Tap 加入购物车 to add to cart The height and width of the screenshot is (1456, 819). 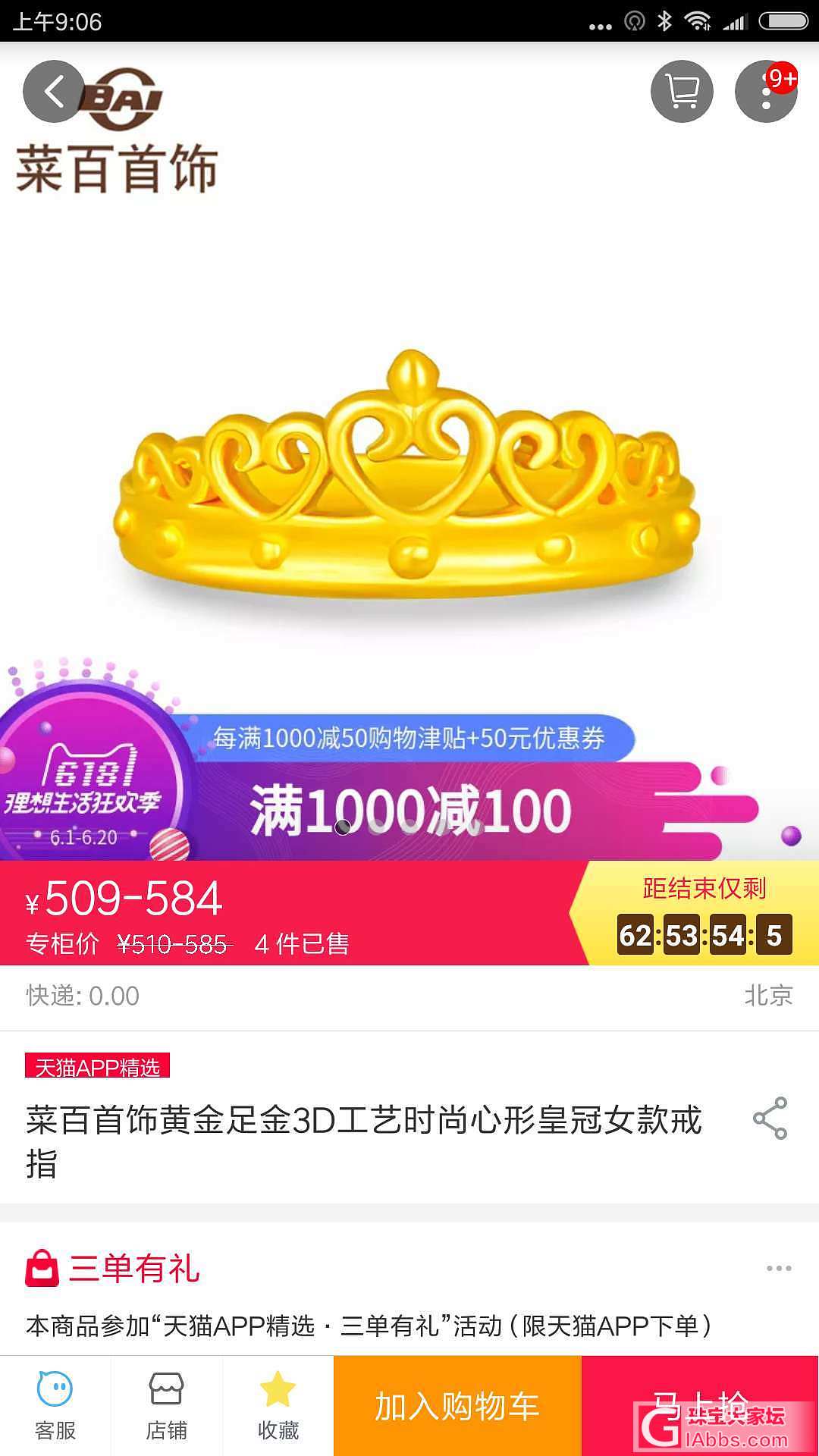457,1406
